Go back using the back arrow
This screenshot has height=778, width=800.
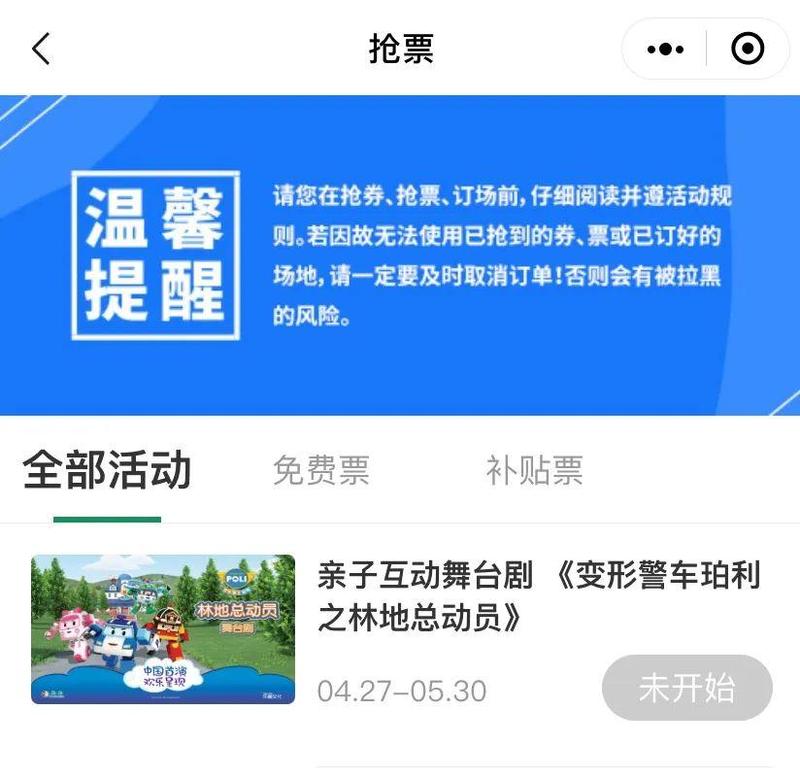41,48
